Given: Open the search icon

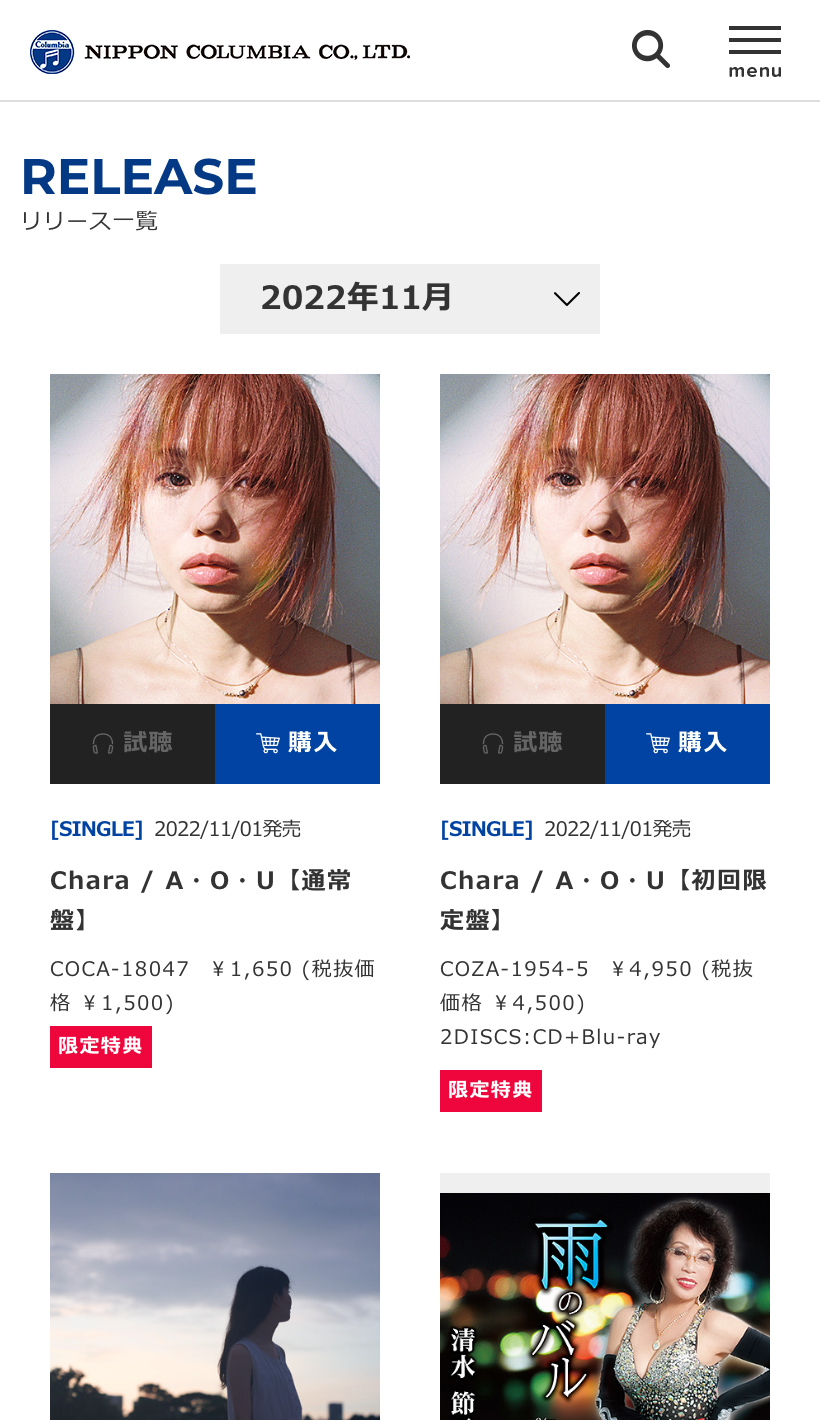Looking at the screenshot, I should (x=650, y=49).
